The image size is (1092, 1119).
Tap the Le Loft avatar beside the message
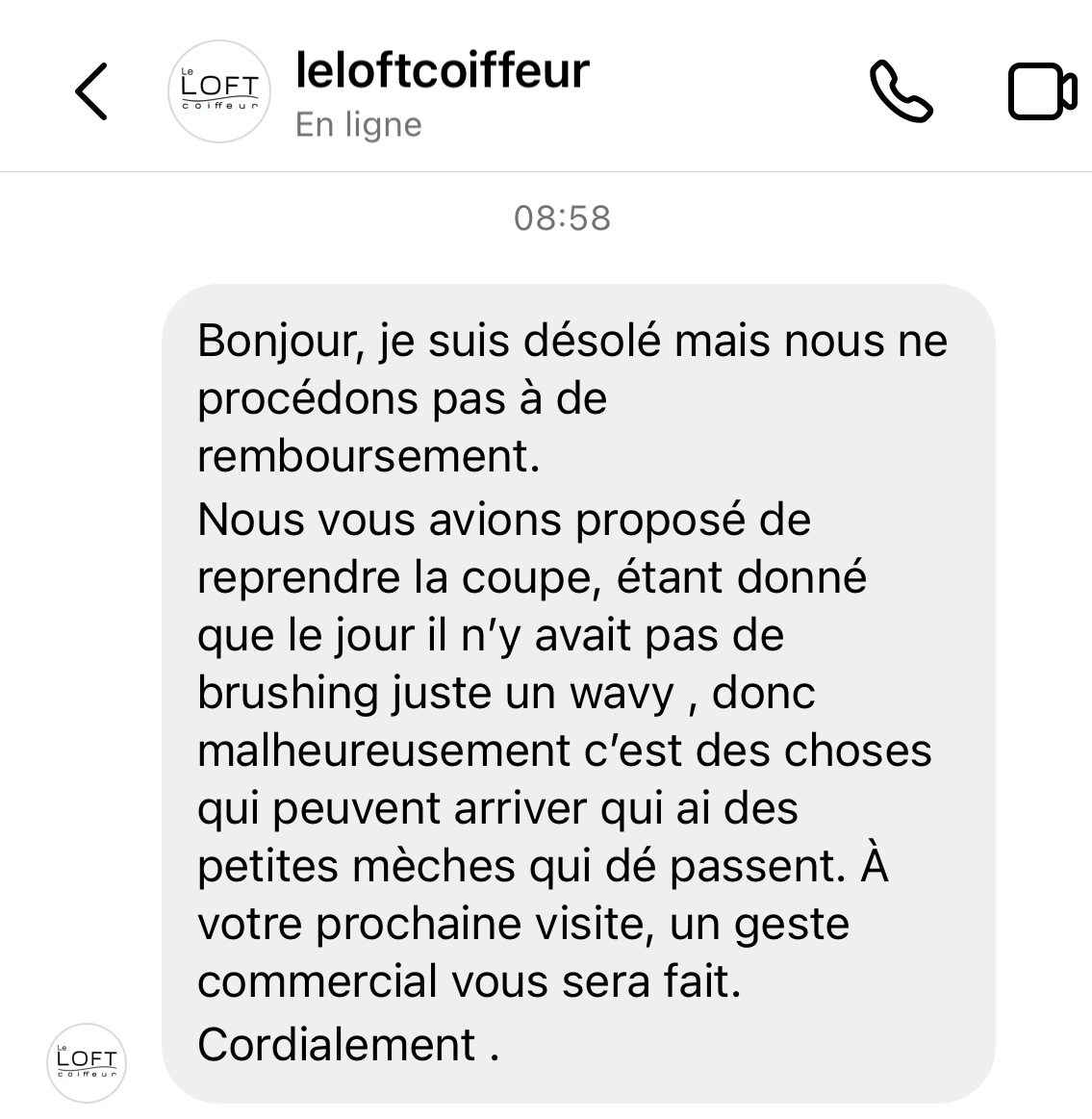87,1061
